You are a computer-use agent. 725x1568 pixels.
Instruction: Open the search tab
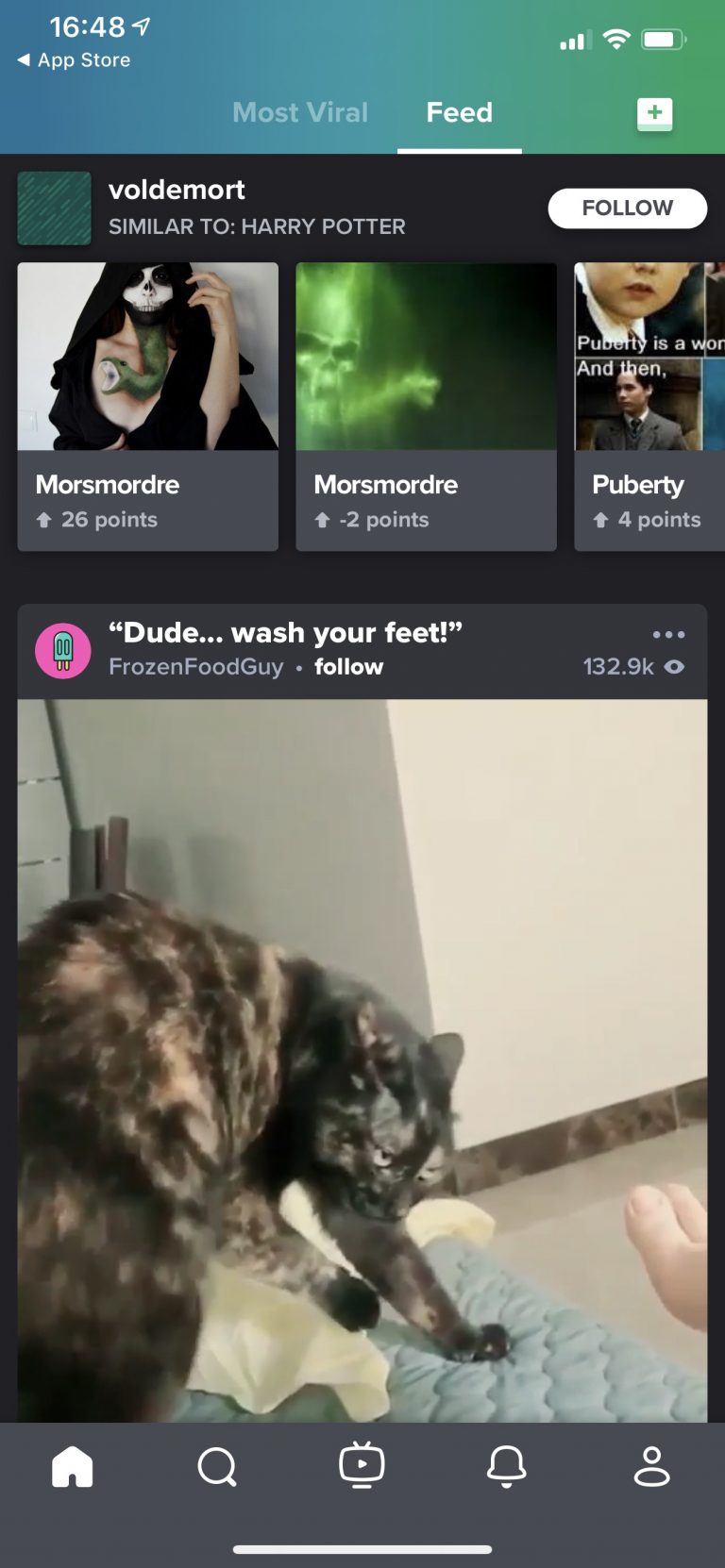point(217,1466)
